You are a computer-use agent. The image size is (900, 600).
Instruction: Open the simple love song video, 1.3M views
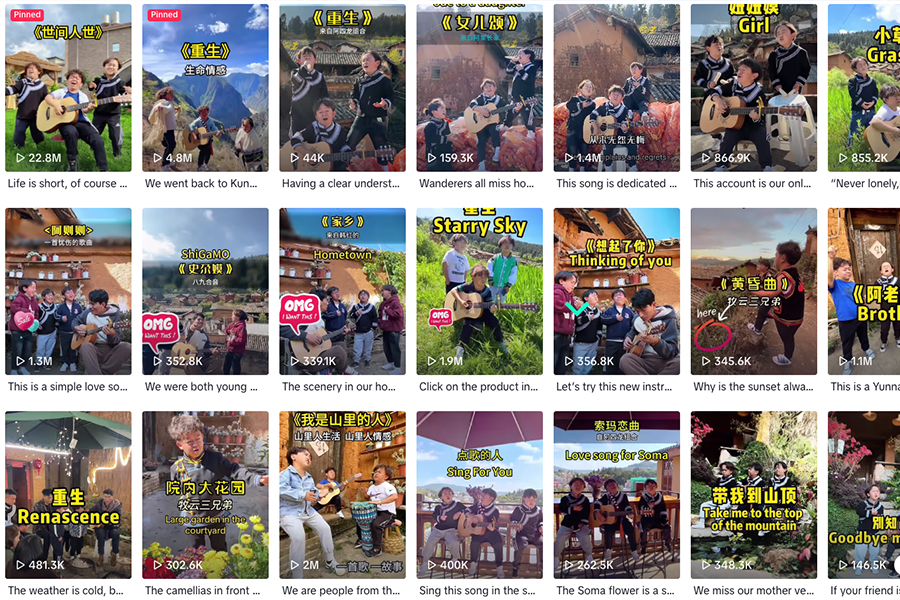[x=68, y=292]
